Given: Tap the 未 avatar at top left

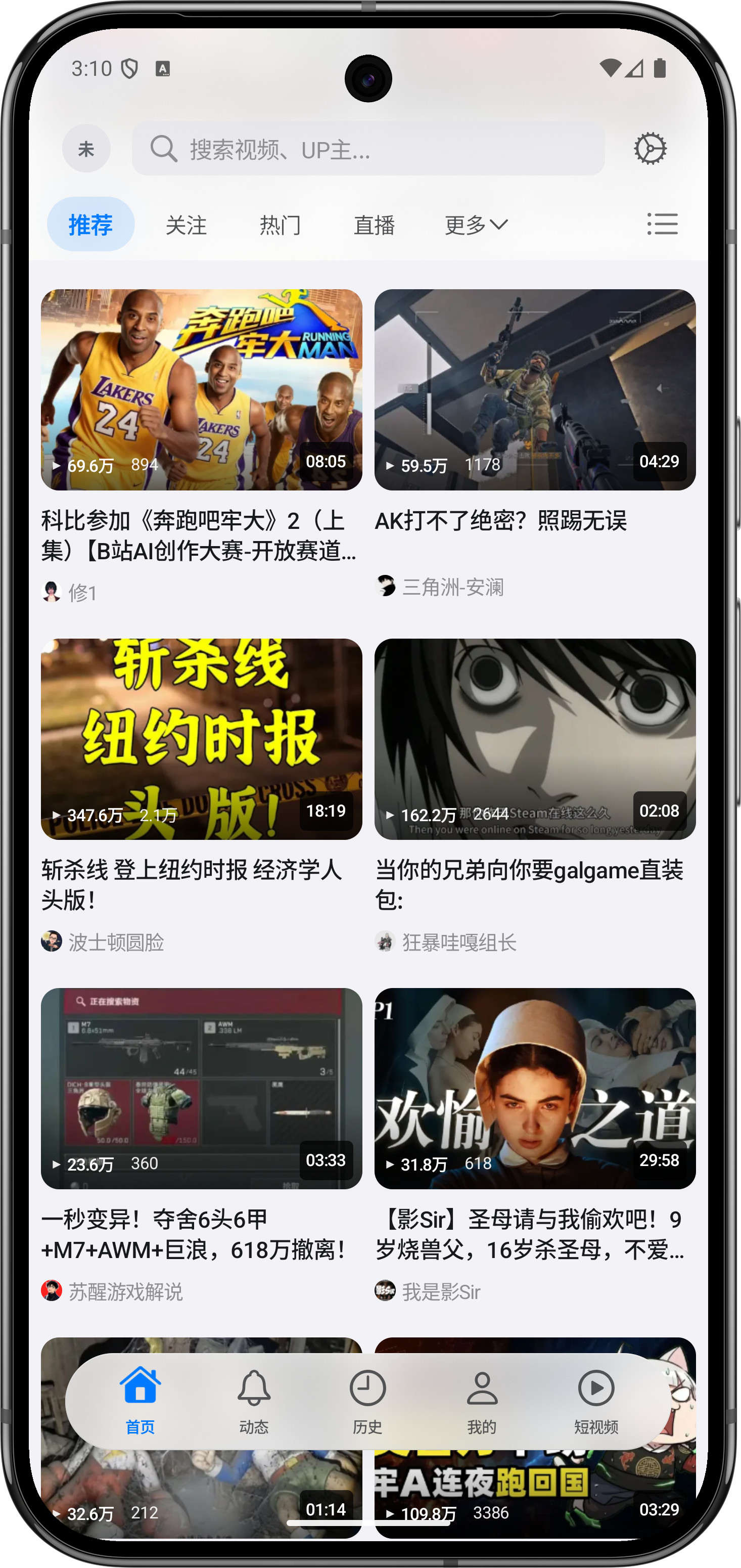Looking at the screenshot, I should pos(86,148).
